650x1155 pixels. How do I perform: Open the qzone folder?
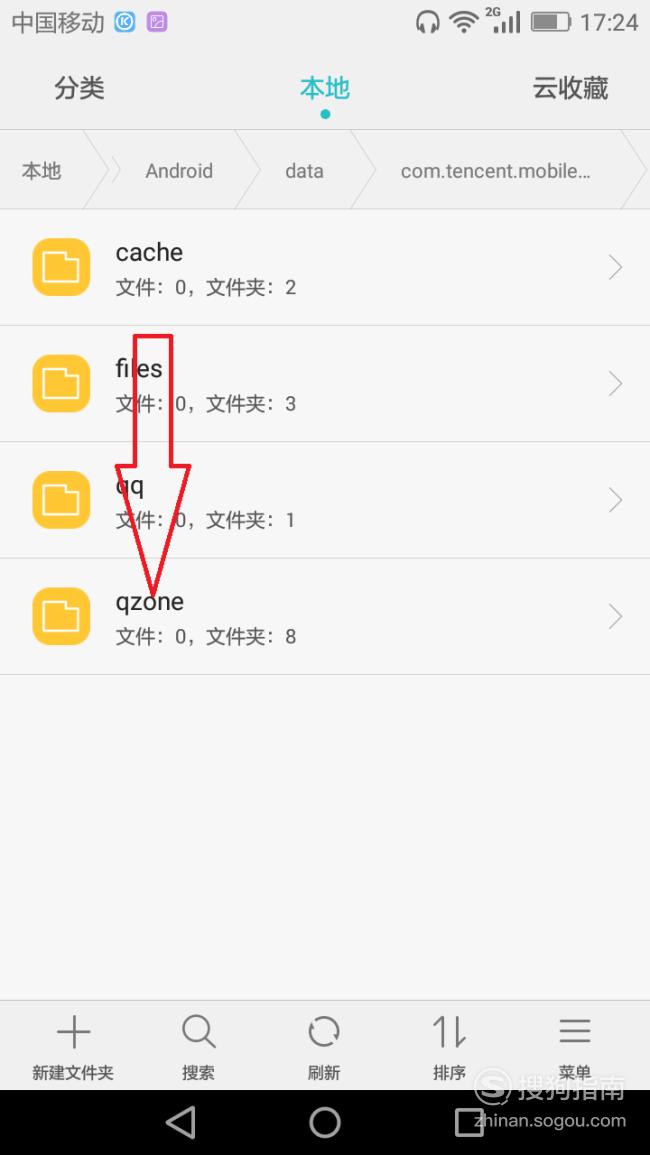[325, 617]
